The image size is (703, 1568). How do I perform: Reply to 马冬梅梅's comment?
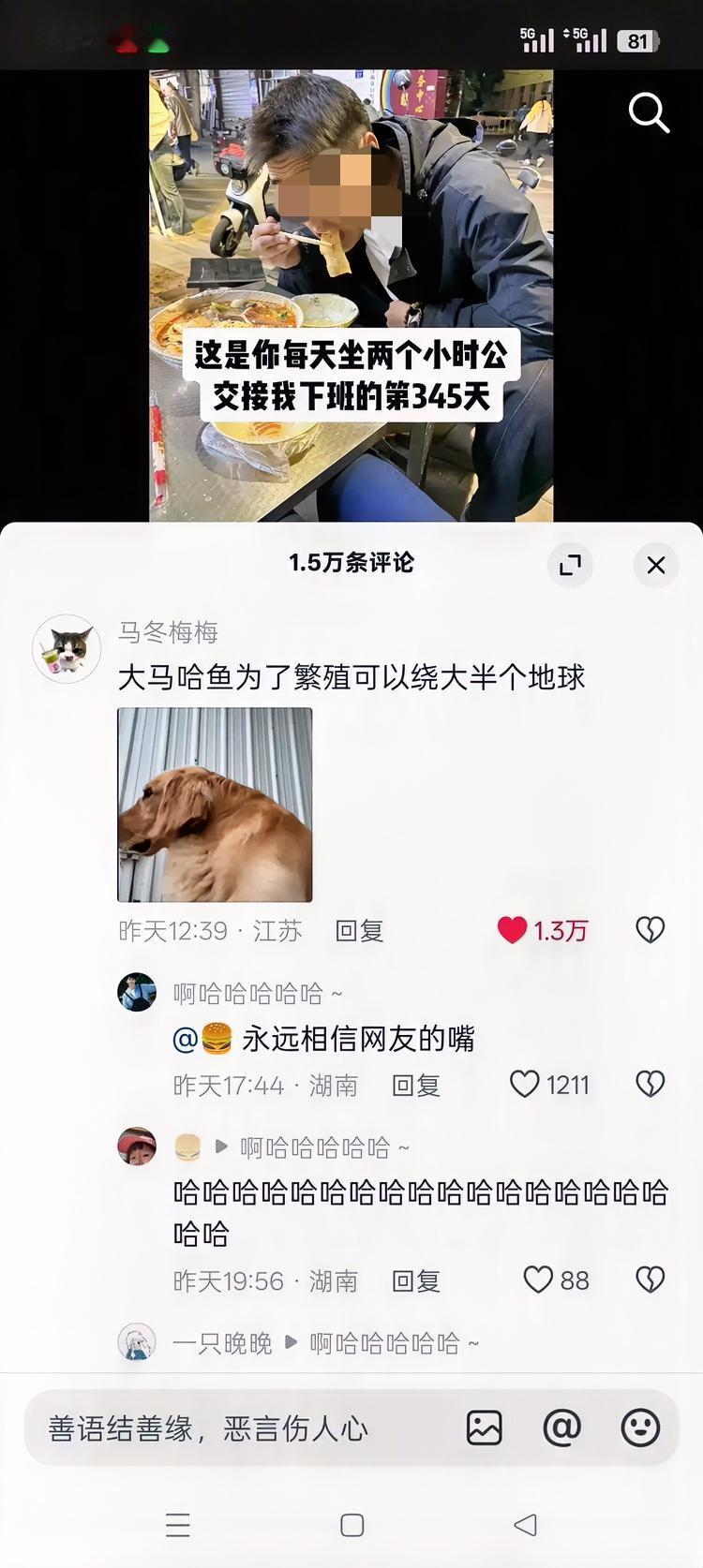pyautogui.click(x=360, y=930)
